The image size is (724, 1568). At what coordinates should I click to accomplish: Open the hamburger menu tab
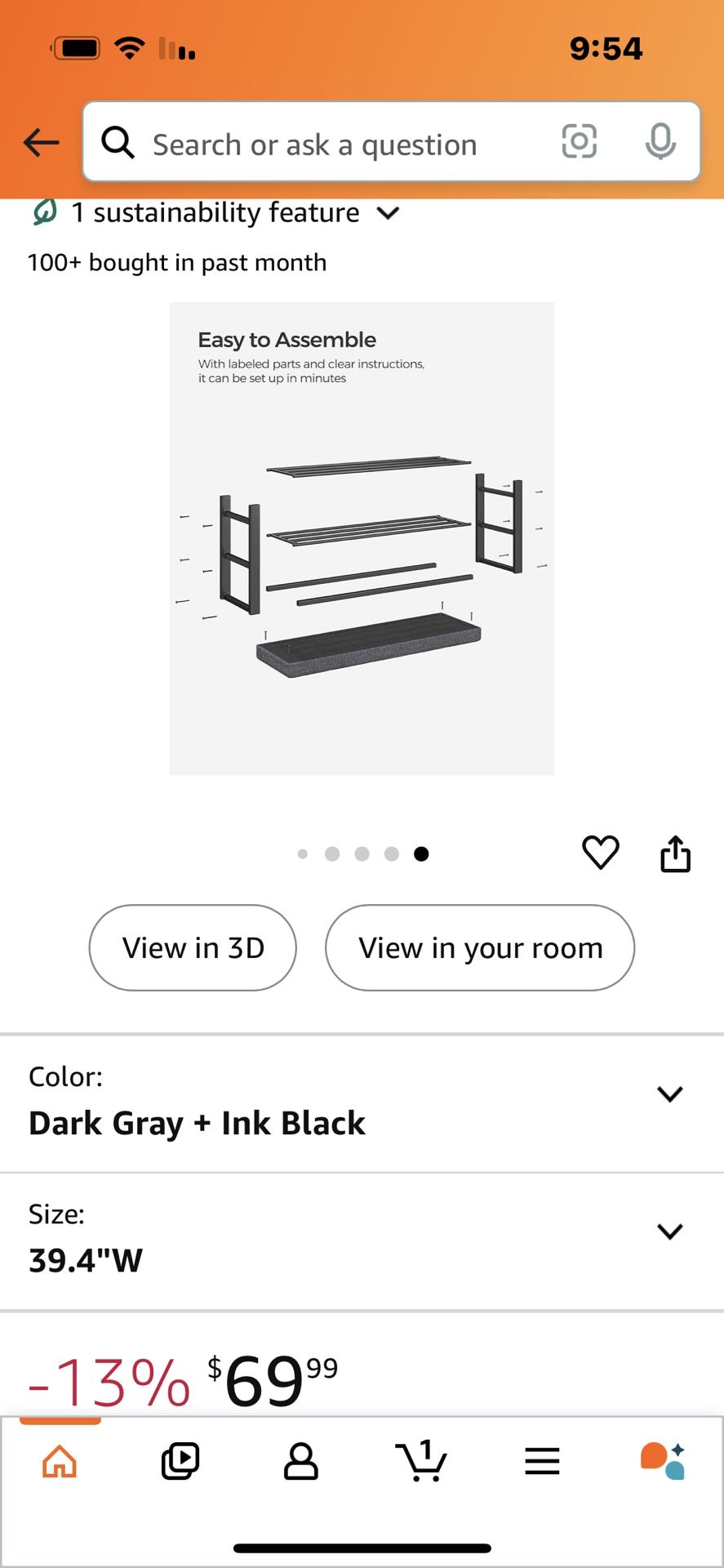tap(542, 1461)
